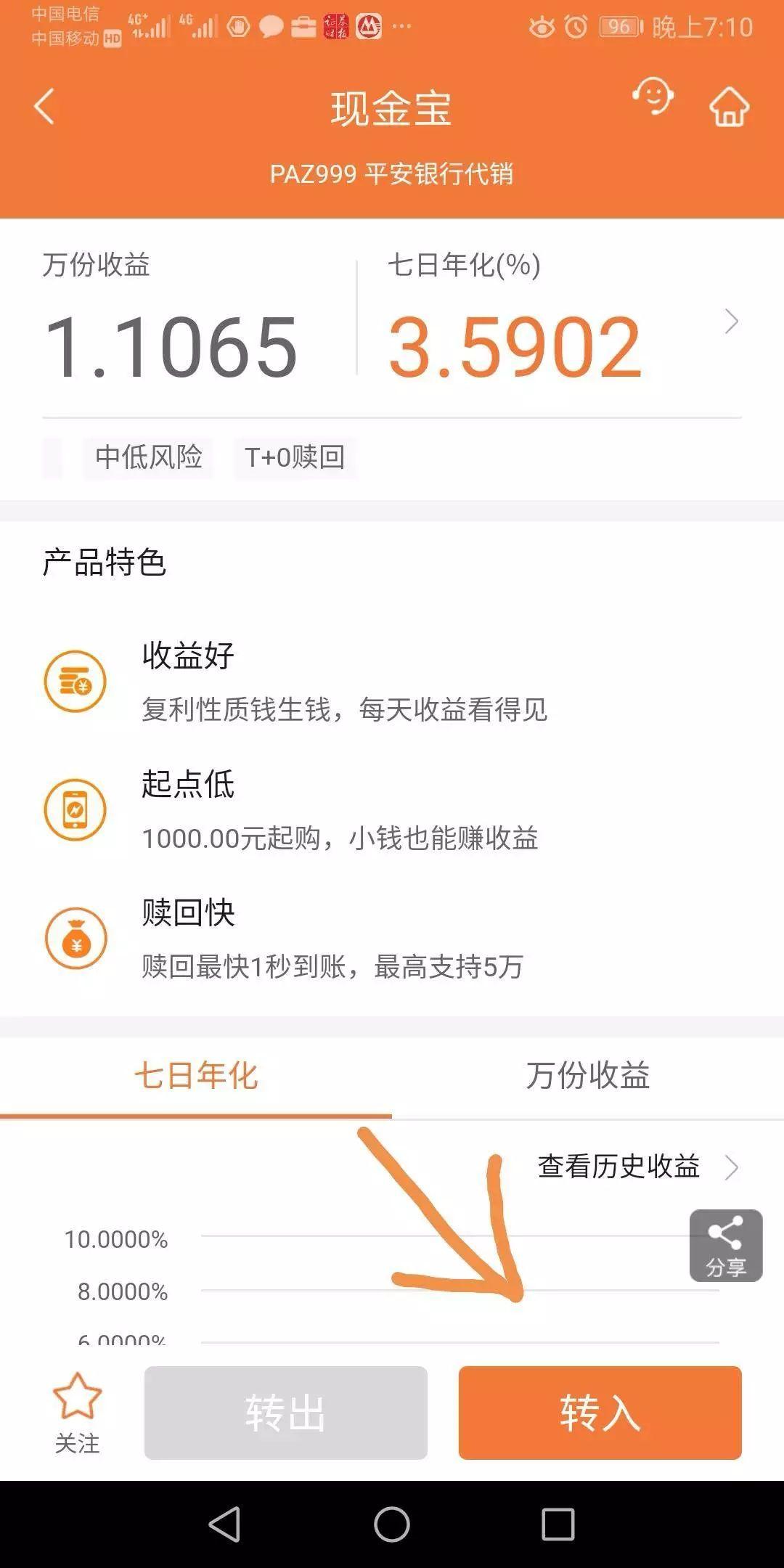Tap 转入 to transfer funds in
Screen dimensions: 784x1568
600,1413
